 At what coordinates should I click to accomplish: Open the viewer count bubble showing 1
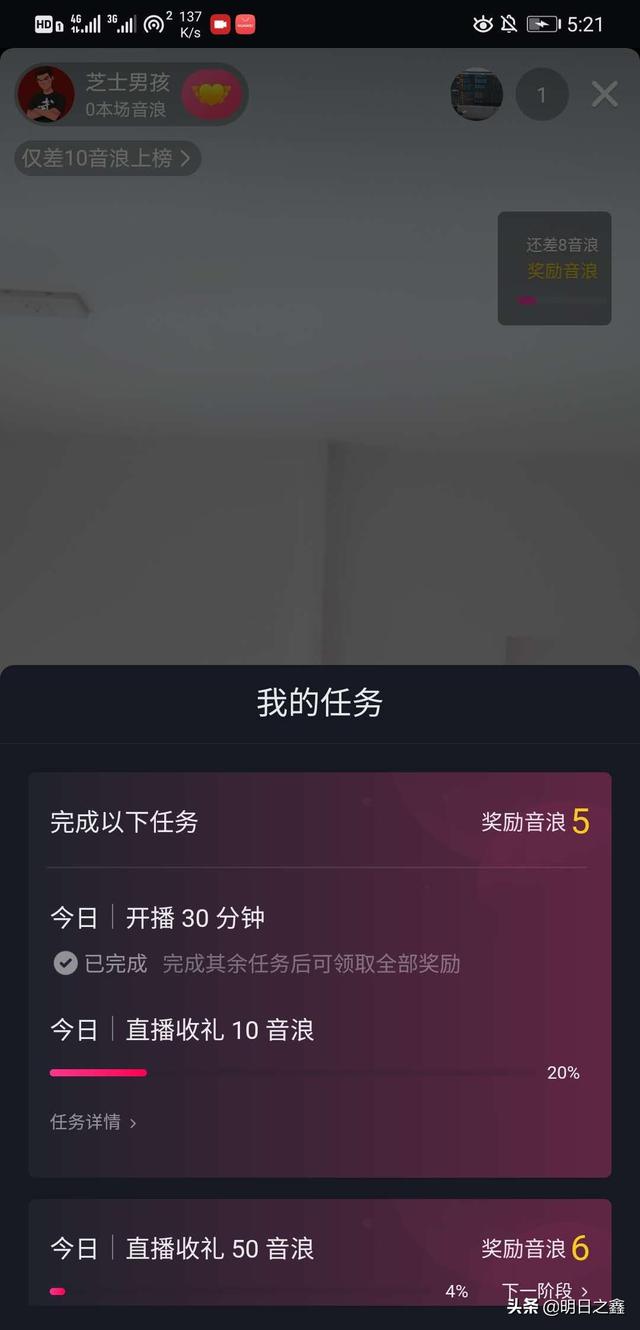pos(542,95)
